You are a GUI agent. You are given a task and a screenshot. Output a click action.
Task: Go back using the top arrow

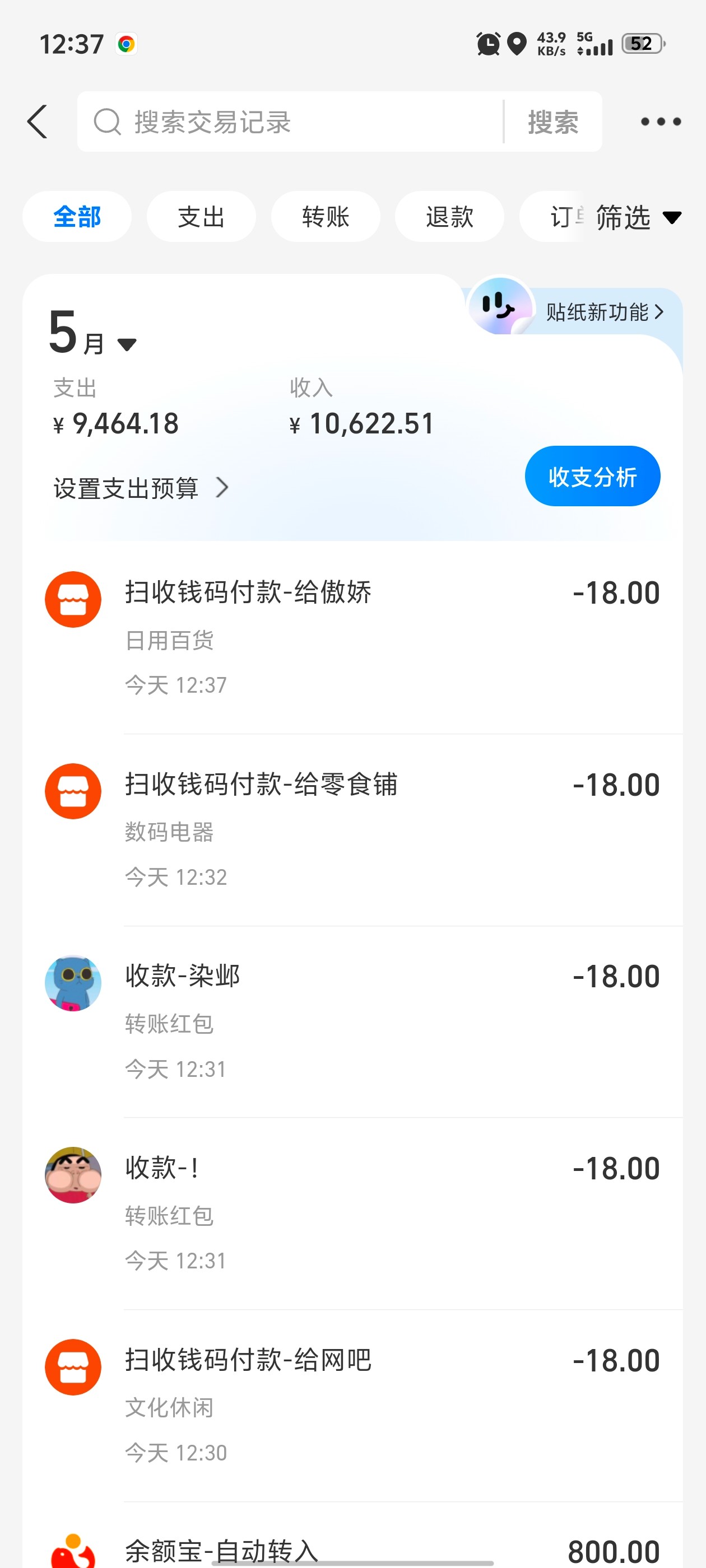point(38,122)
